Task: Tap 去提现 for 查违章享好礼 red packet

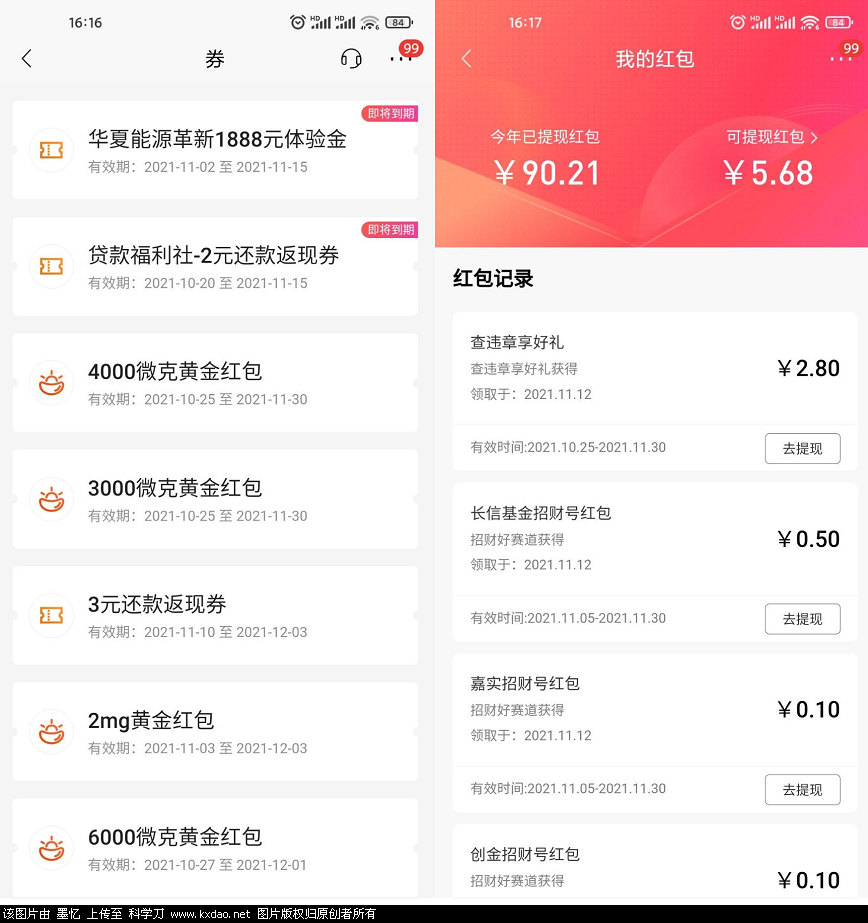Action: (802, 448)
